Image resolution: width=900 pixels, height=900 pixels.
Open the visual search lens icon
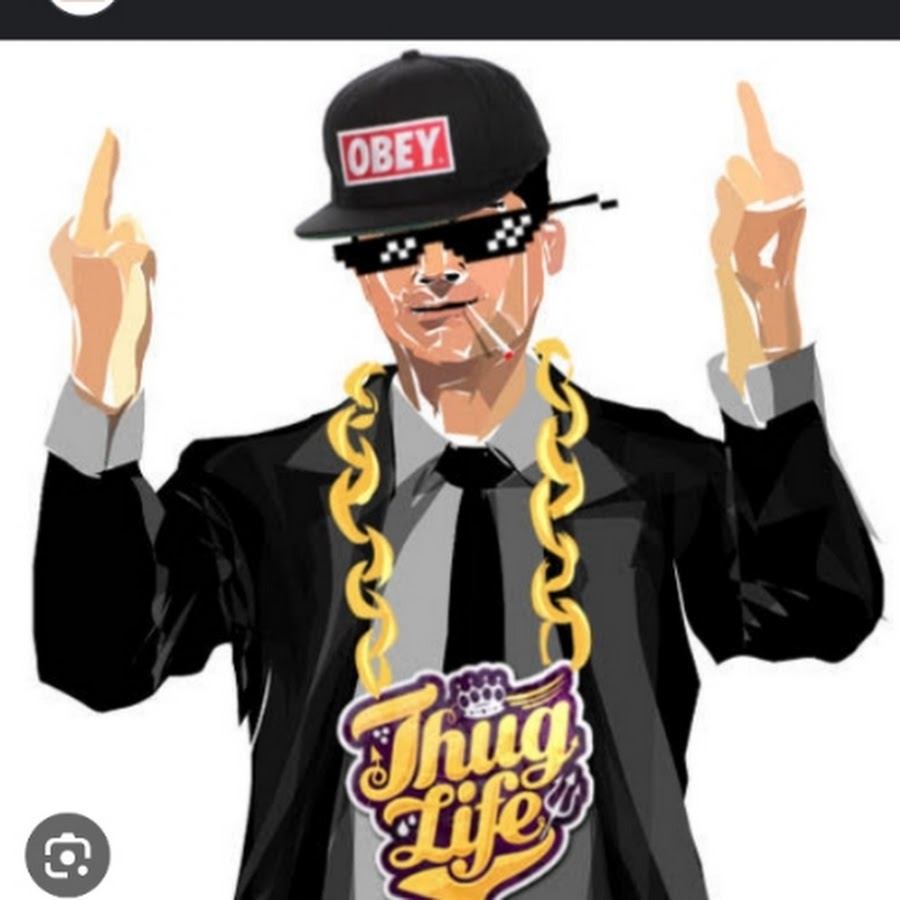point(67,855)
